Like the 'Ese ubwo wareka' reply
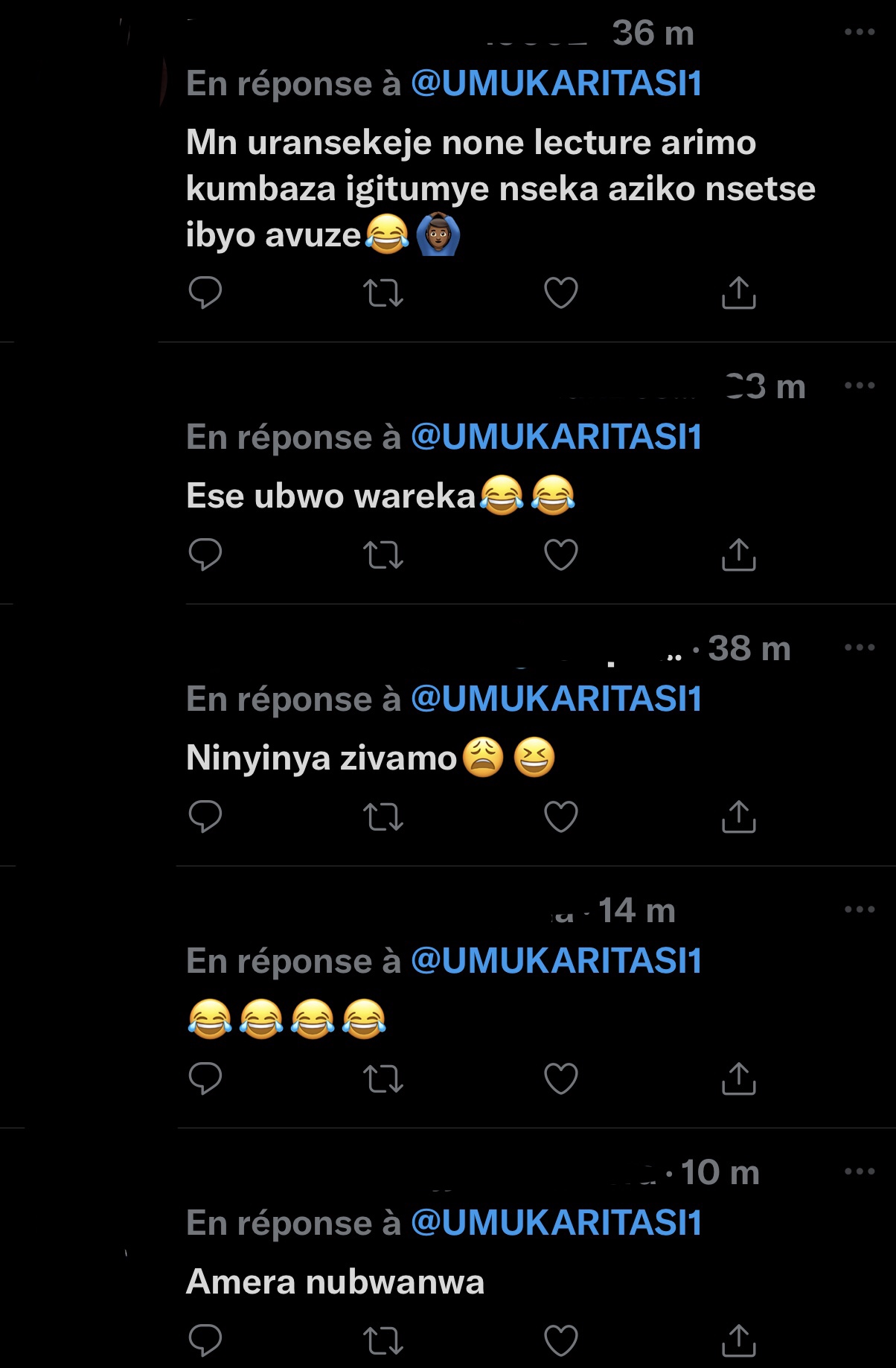 (561, 554)
